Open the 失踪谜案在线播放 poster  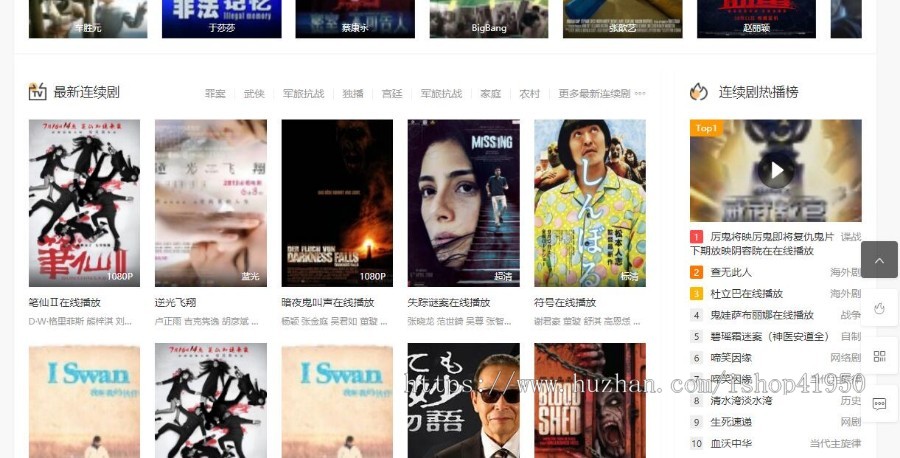click(x=463, y=203)
